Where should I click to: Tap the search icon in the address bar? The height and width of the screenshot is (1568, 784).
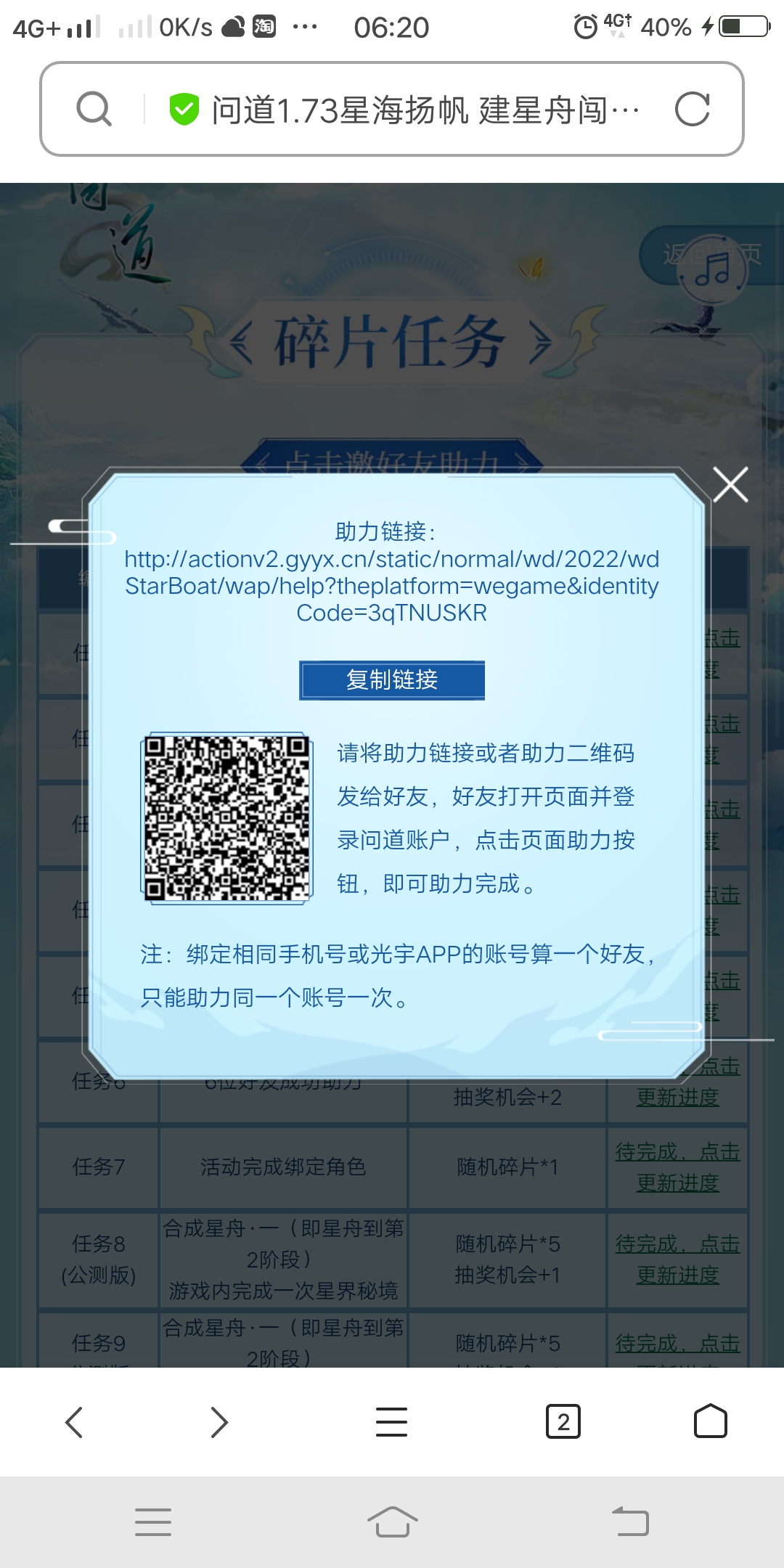pyautogui.click(x=94, y=110)
